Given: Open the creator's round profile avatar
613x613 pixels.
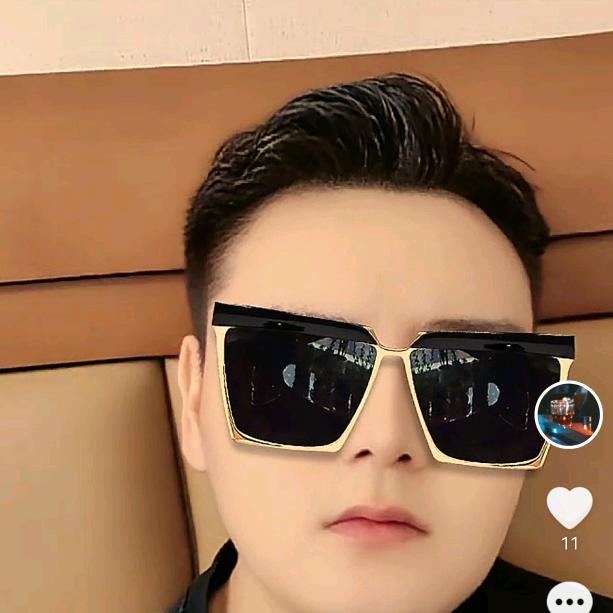Looking at the screenshot, I should [x=569, y=414].
